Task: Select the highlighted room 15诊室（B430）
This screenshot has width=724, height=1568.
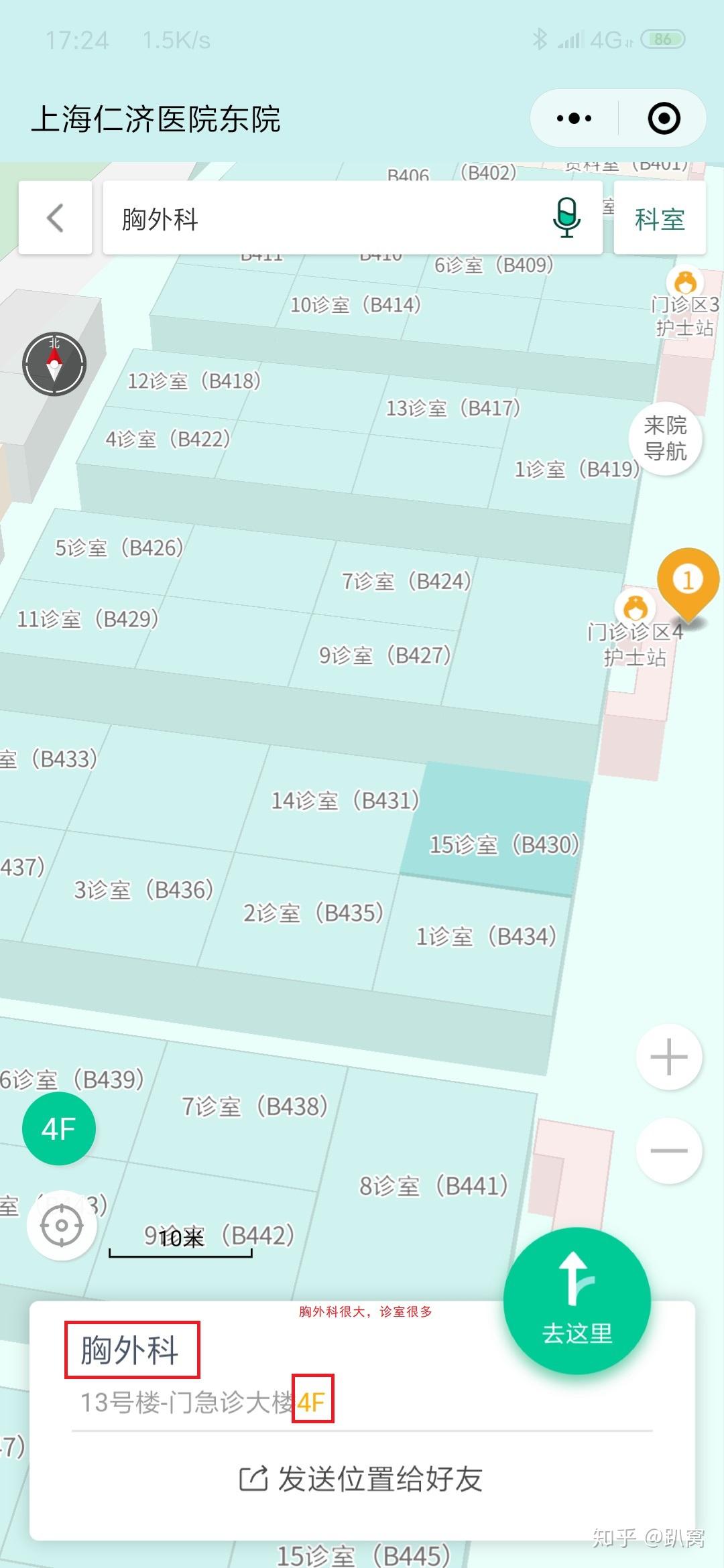Action: [x=506, y=846]
